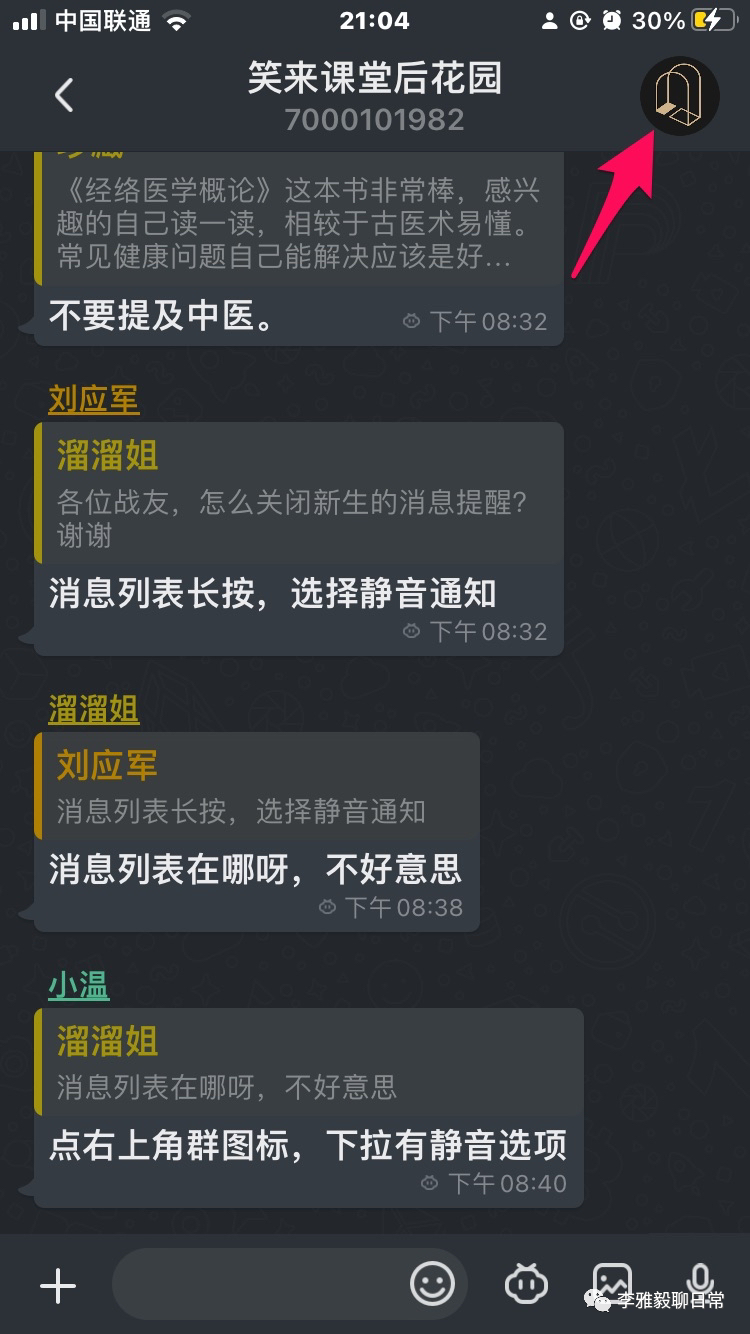Open 小温's profile from the sender name

pyautogui.click(x=78, y=985)
